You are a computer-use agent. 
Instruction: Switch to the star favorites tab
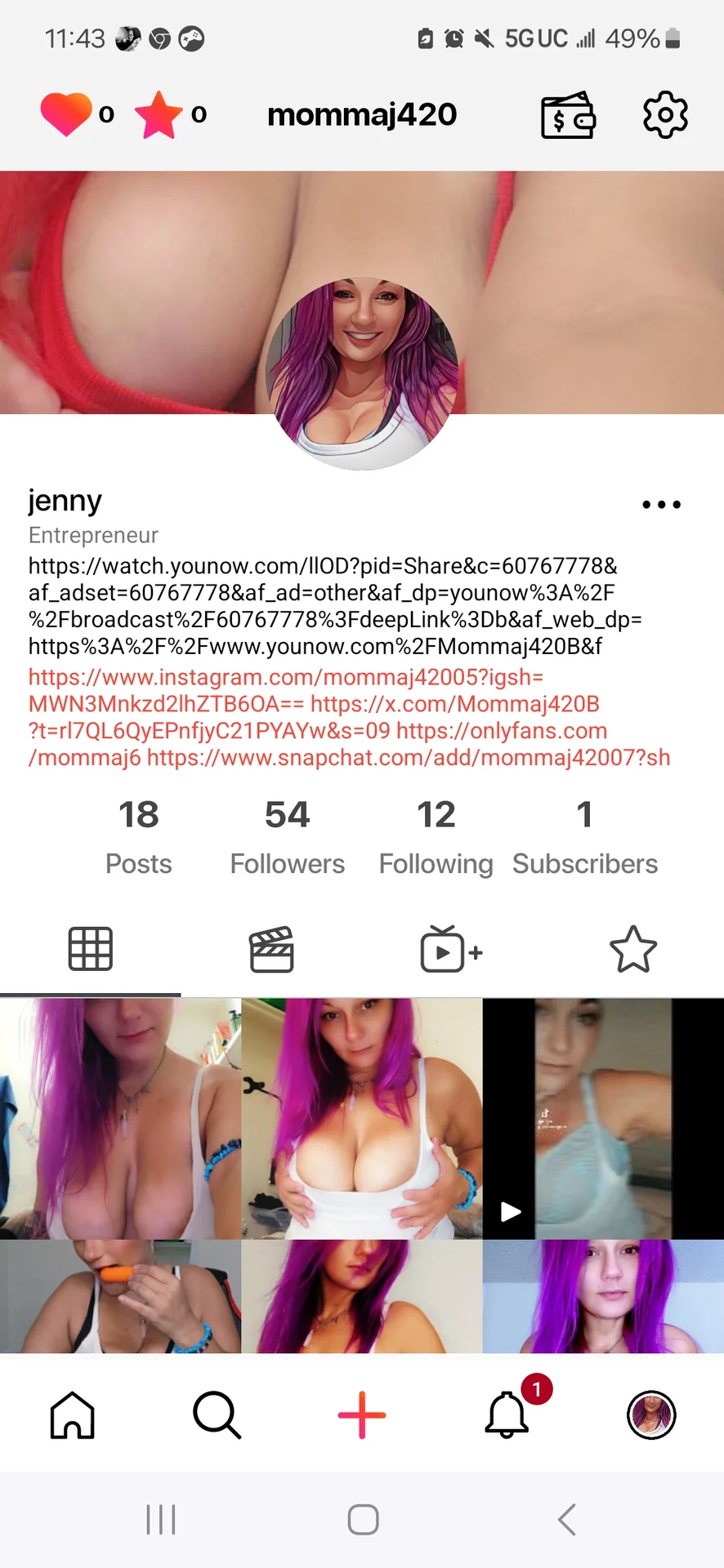pyautogui.click(x=633, y=950)
